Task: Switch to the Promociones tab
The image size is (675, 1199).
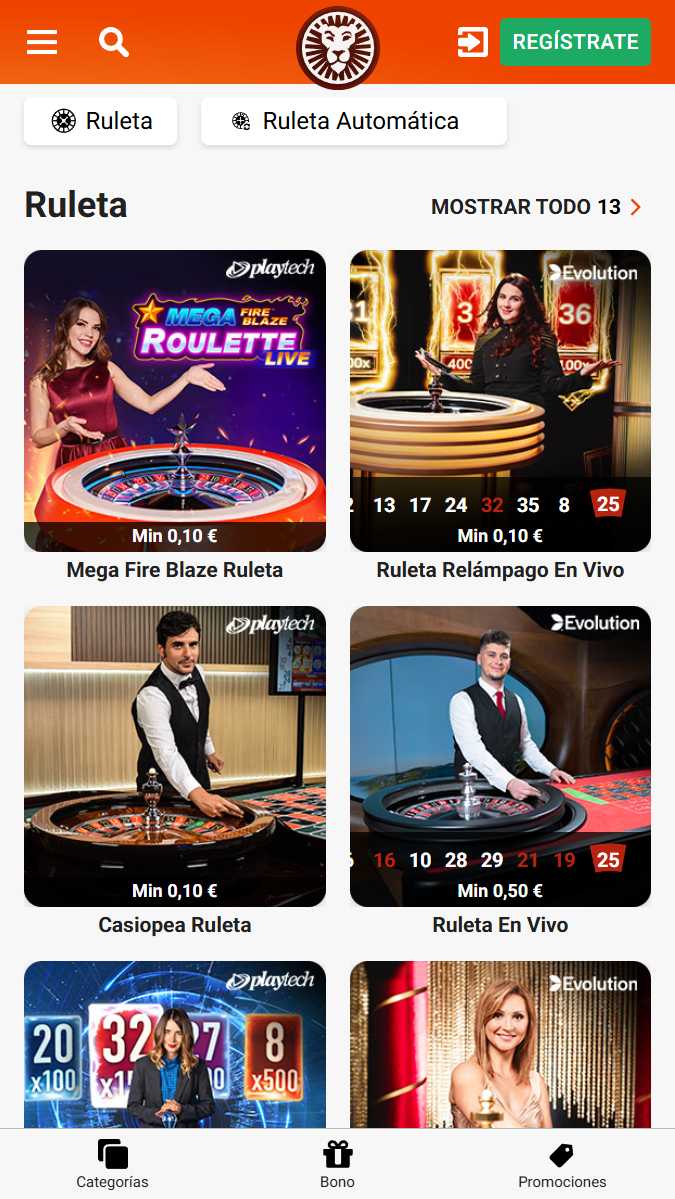Action: click(562, 1165)
